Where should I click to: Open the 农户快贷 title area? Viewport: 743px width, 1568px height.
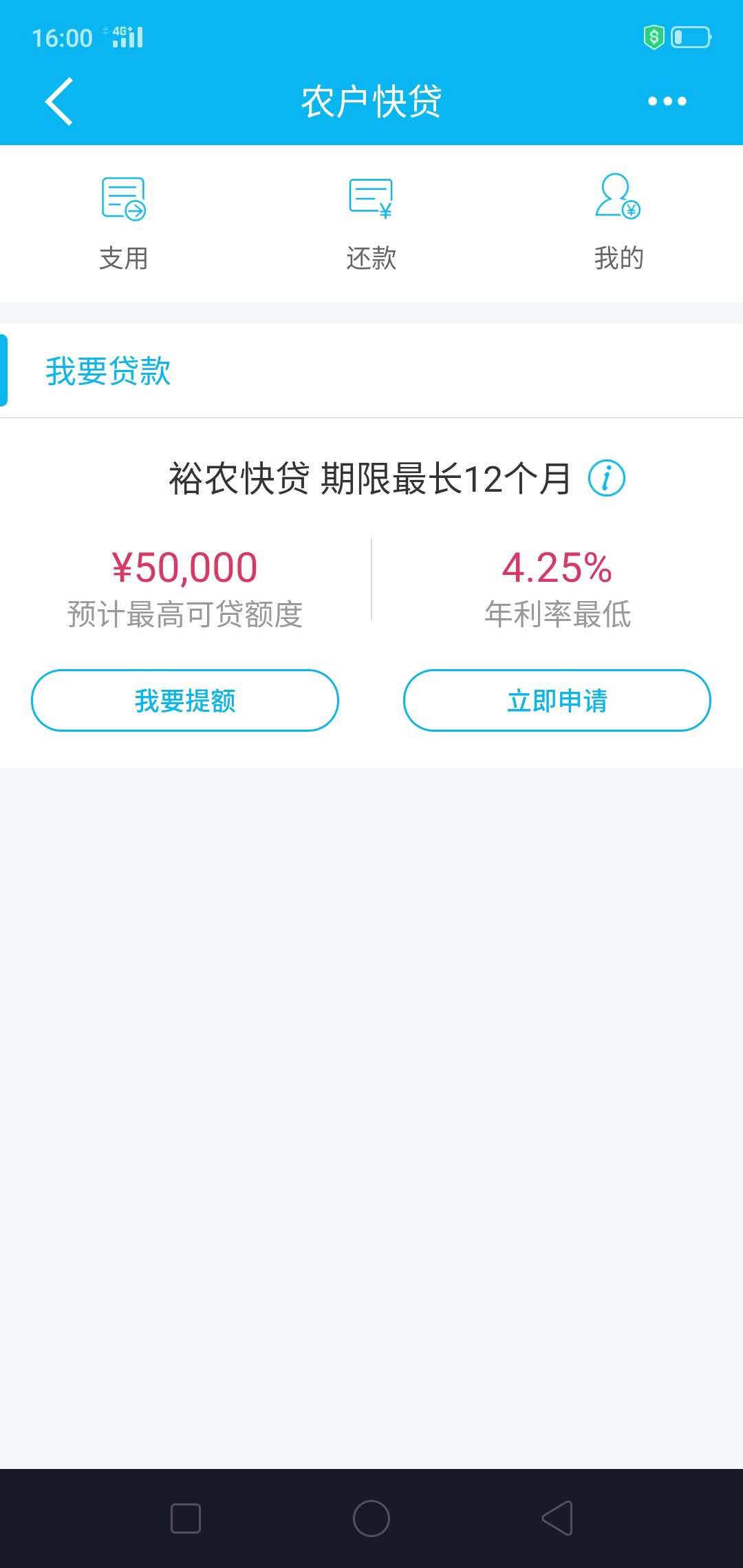click(371, 100)
